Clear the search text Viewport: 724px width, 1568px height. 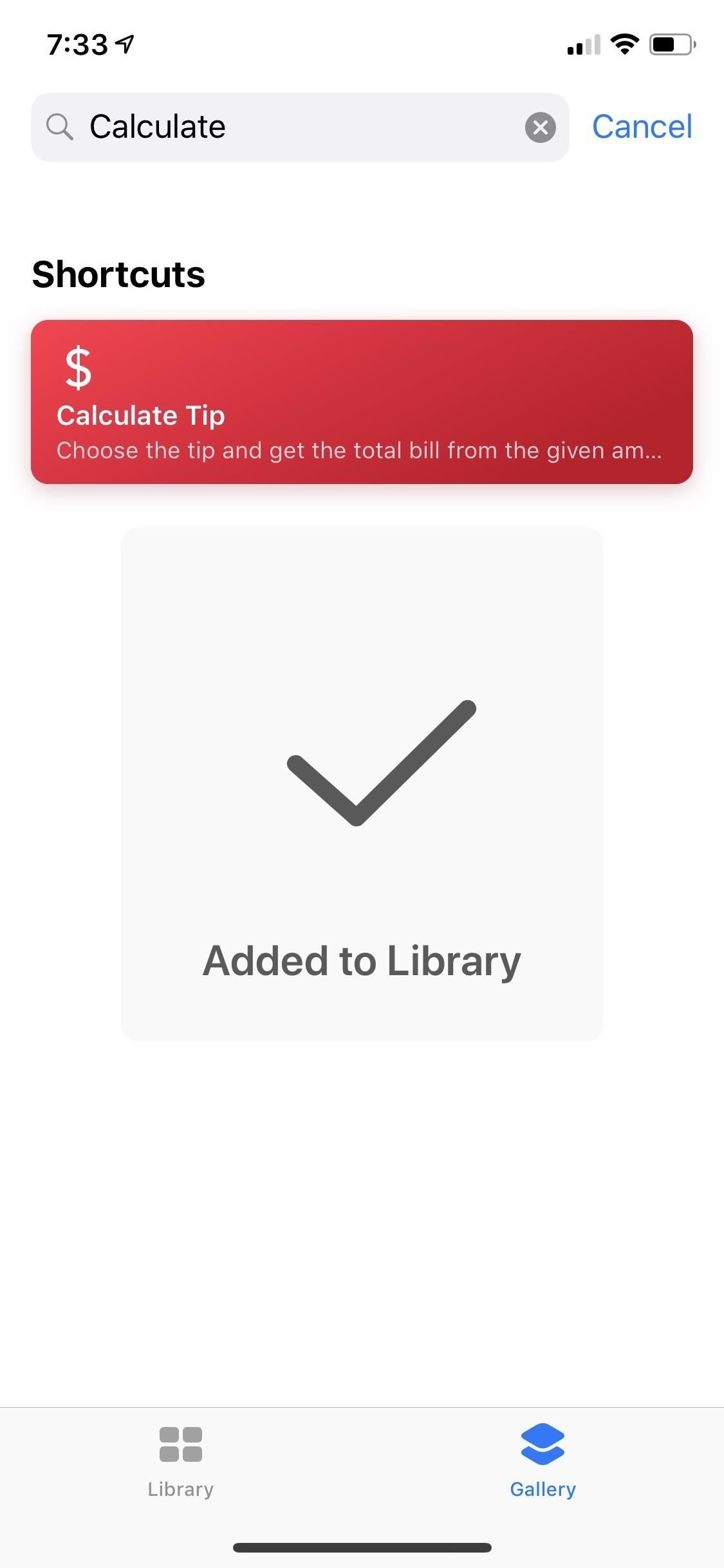point(540,127)
